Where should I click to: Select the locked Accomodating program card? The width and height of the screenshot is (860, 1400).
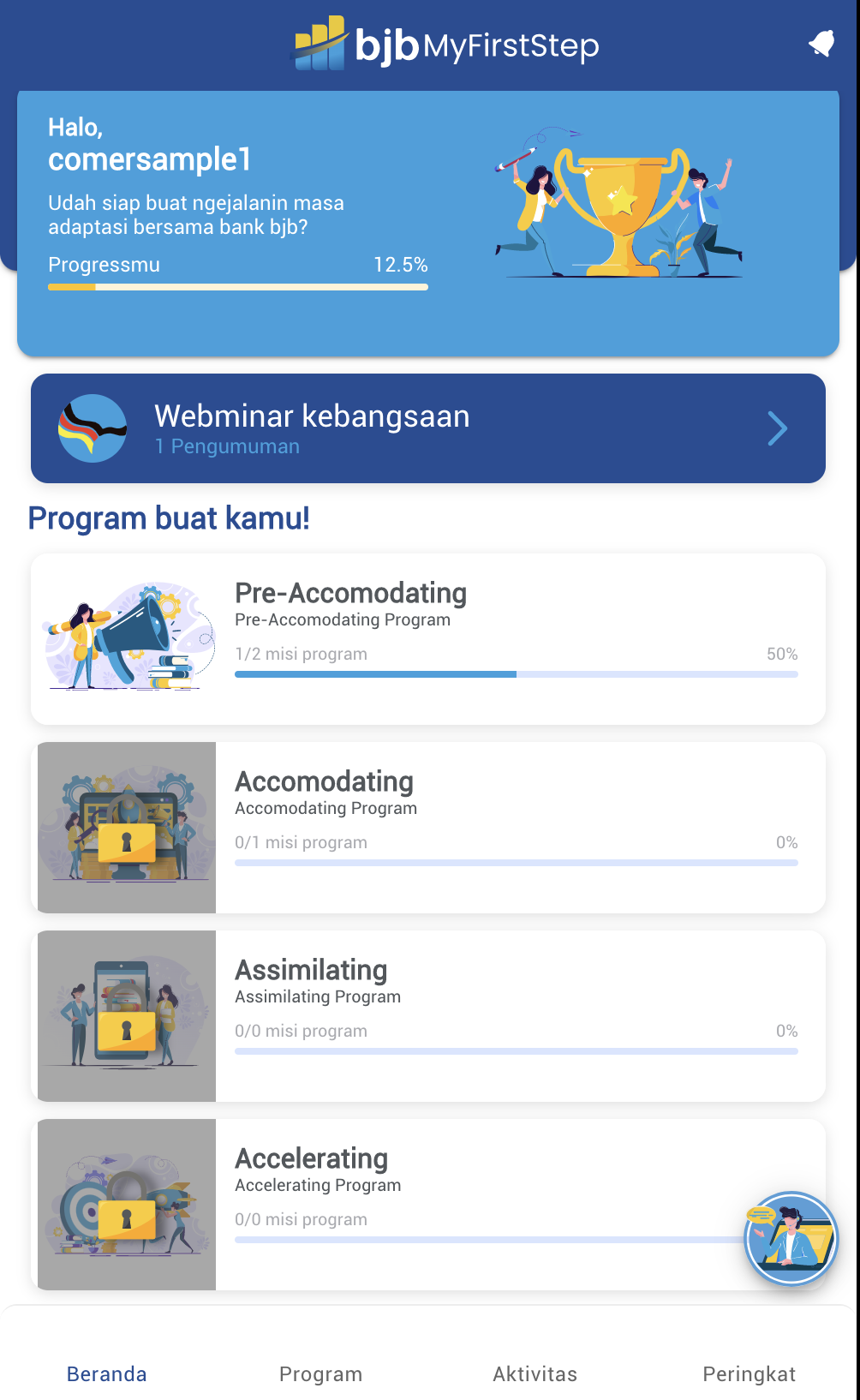point(428,828)
